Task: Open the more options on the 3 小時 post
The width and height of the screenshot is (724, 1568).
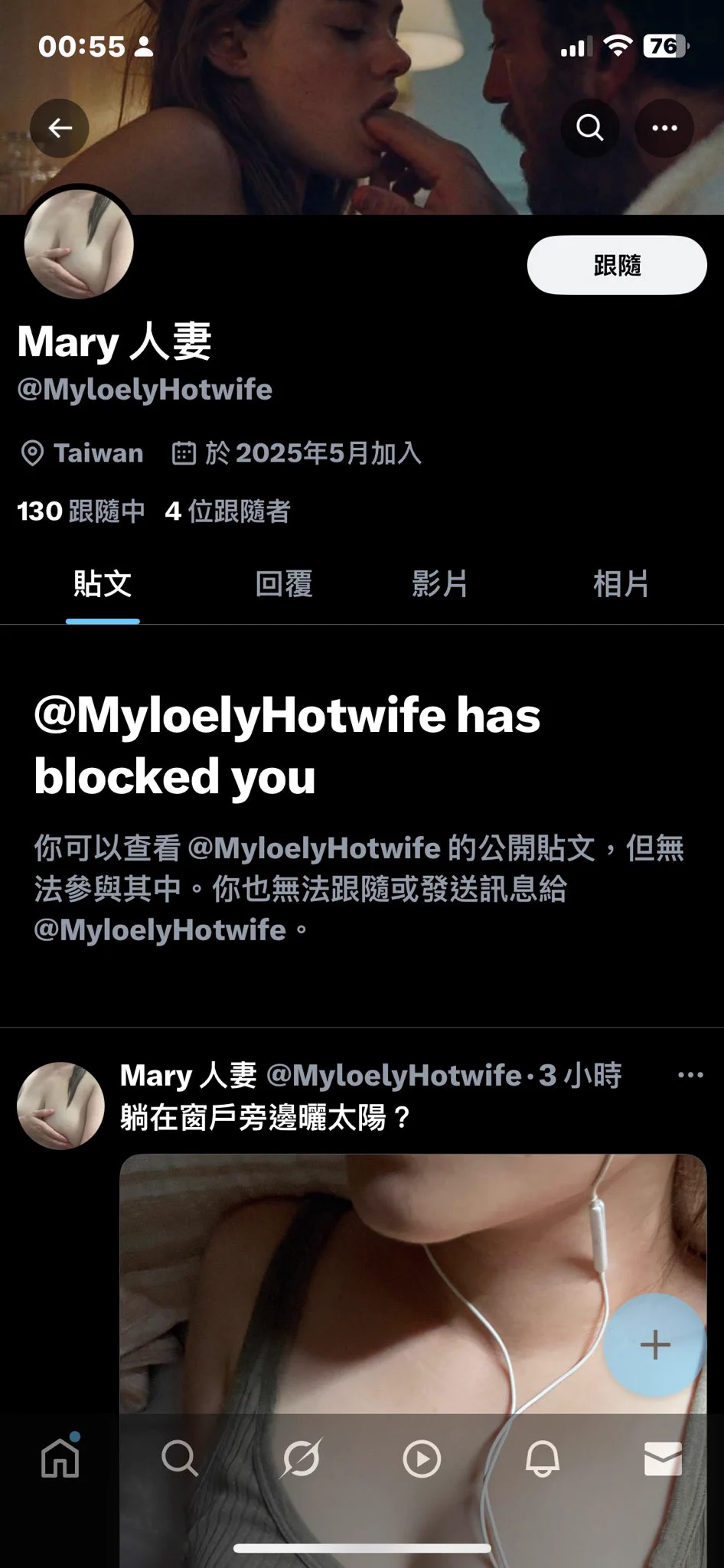Action: click(690, 1076)
